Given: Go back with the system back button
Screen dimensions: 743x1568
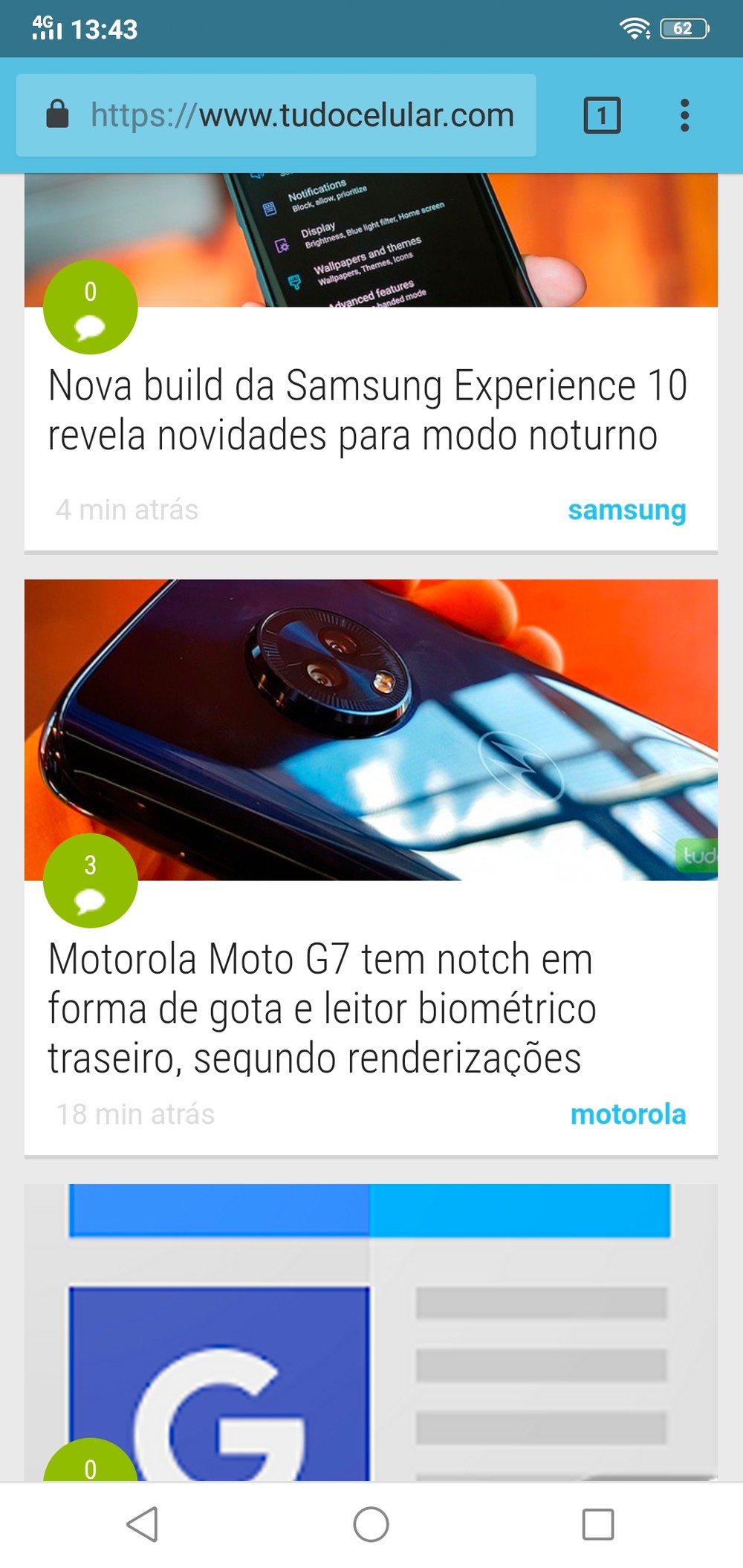Looking at the screenshot, I should pyautogui.click(x=143, y=1525).
